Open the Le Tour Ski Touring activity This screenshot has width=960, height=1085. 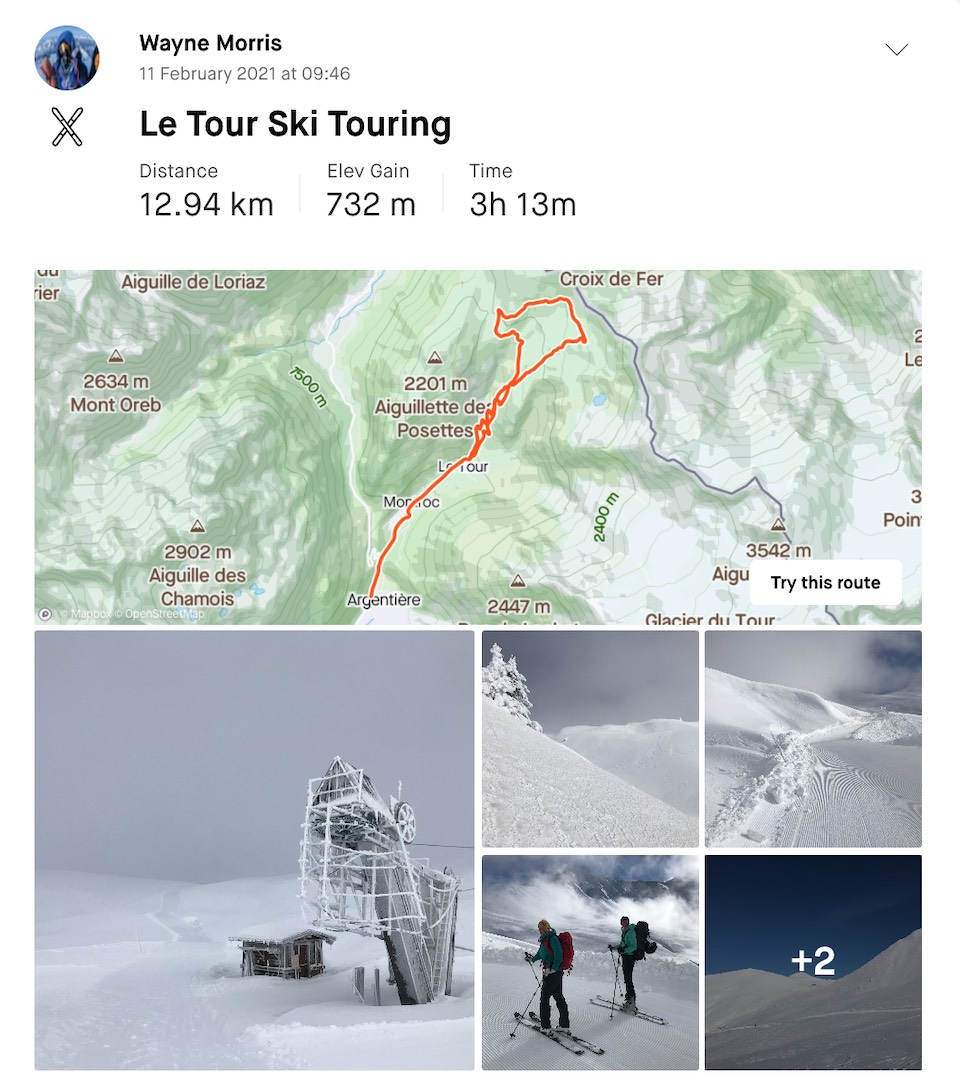(295, 124)
